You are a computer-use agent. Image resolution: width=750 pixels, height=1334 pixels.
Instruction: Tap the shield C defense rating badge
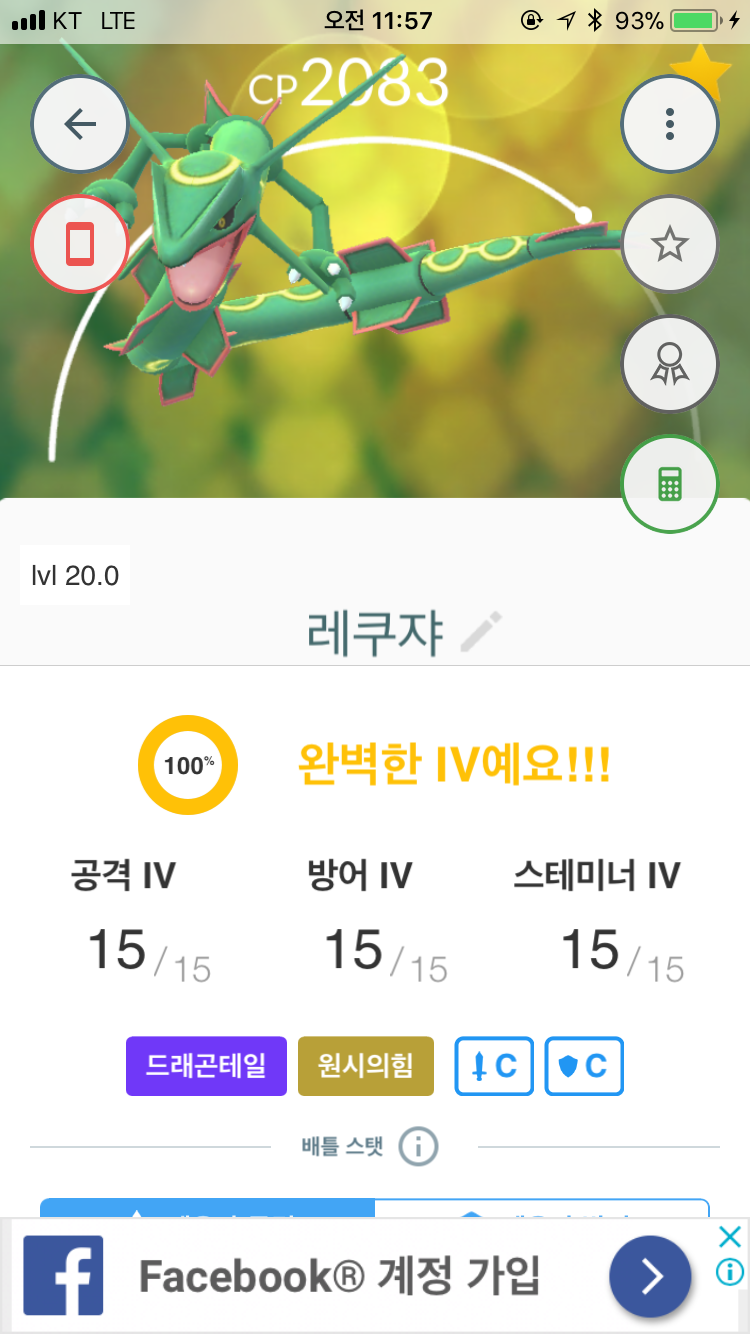584,1066
